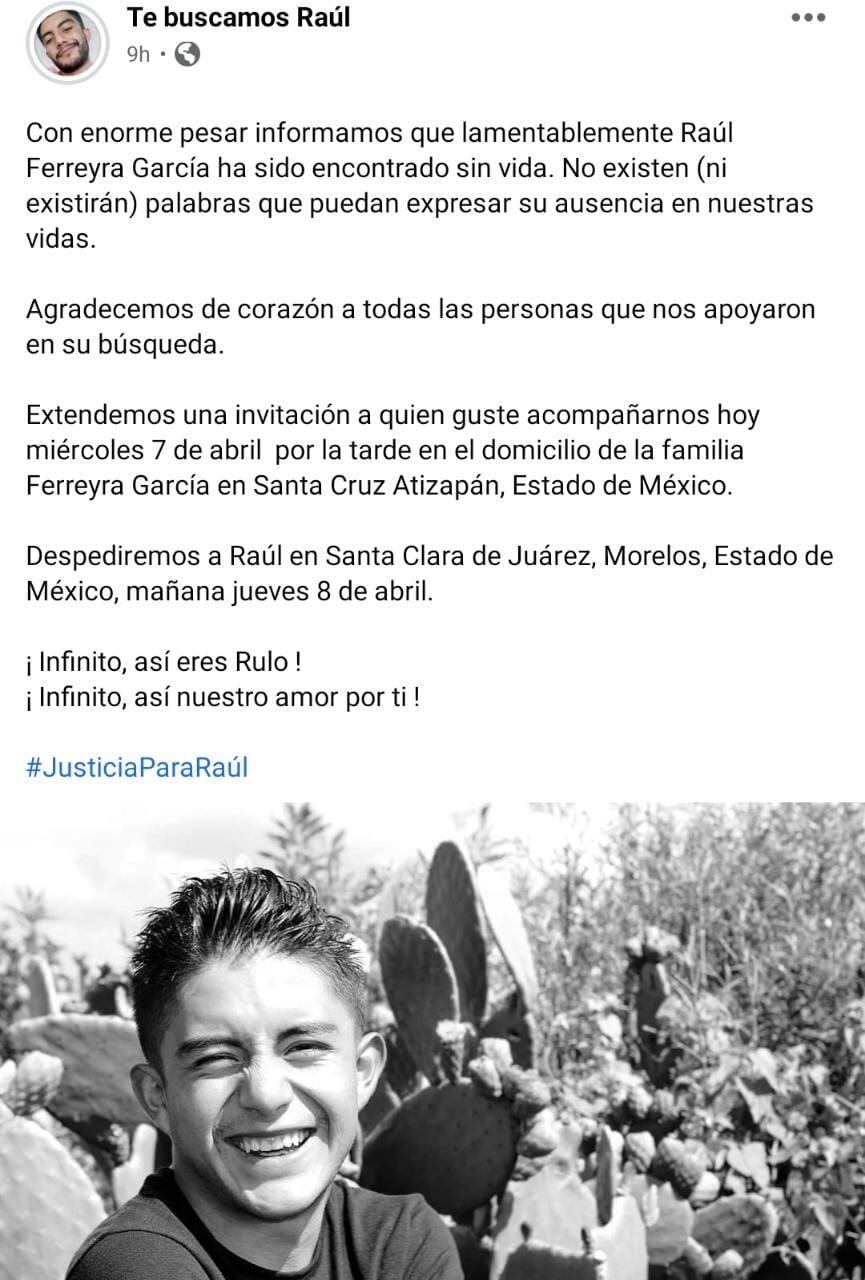This screenshot has width=865, height=1280.
Task: Open the post's three-dot options menu
Action: tap(808, 18)
